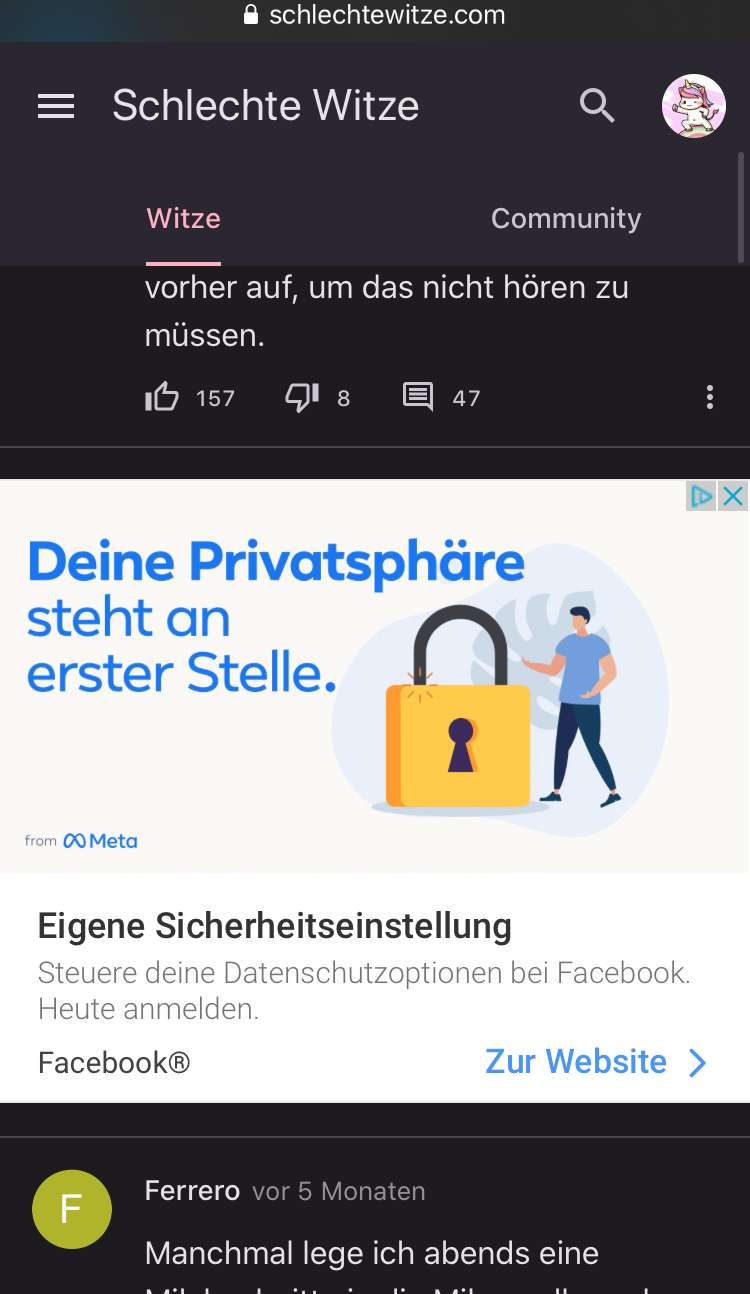Close the Meta ad with the X
750x1294 pixels.
point(734,496)
